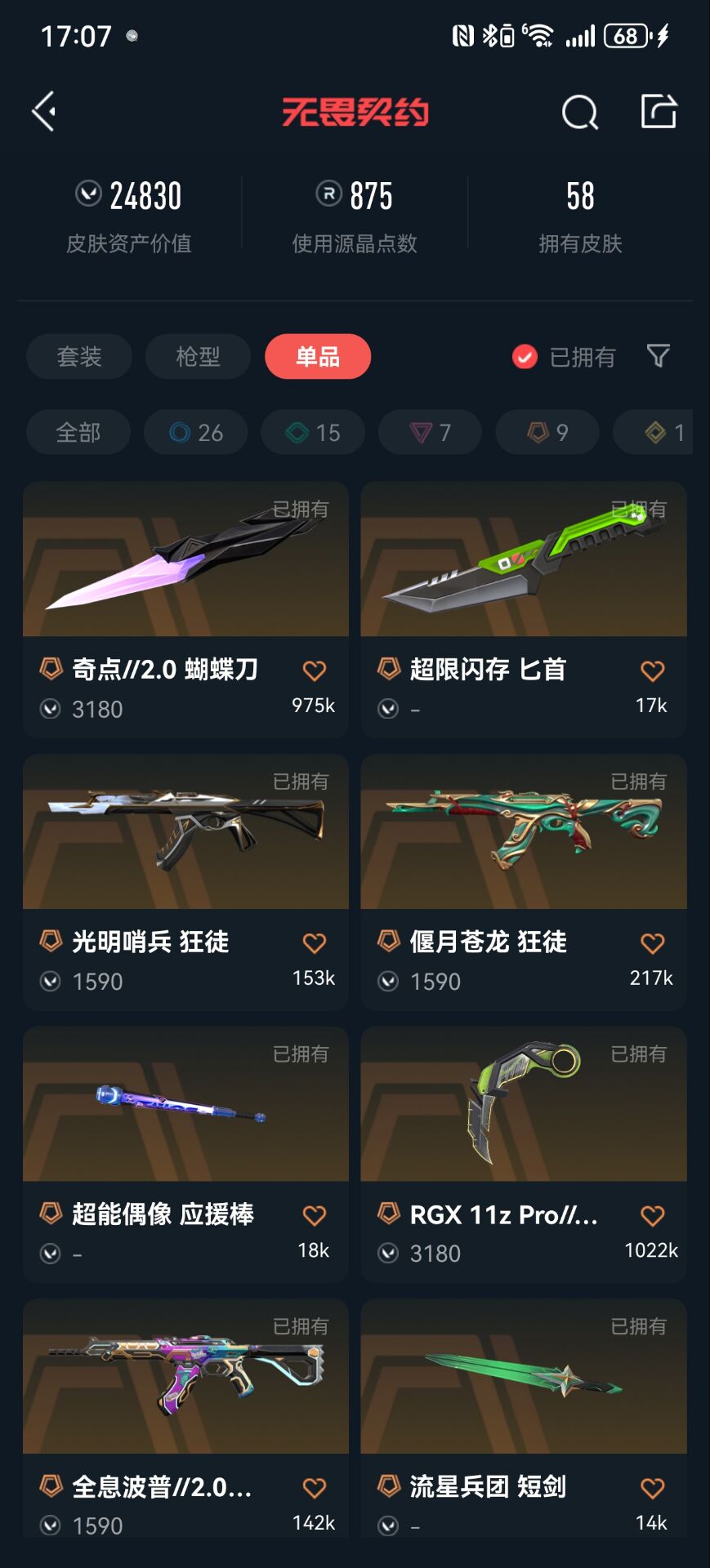Like the 偃月苍龙 狂徒 skin
The image size is (710, 1568).
pyautogui.click(x=652, y=943)
